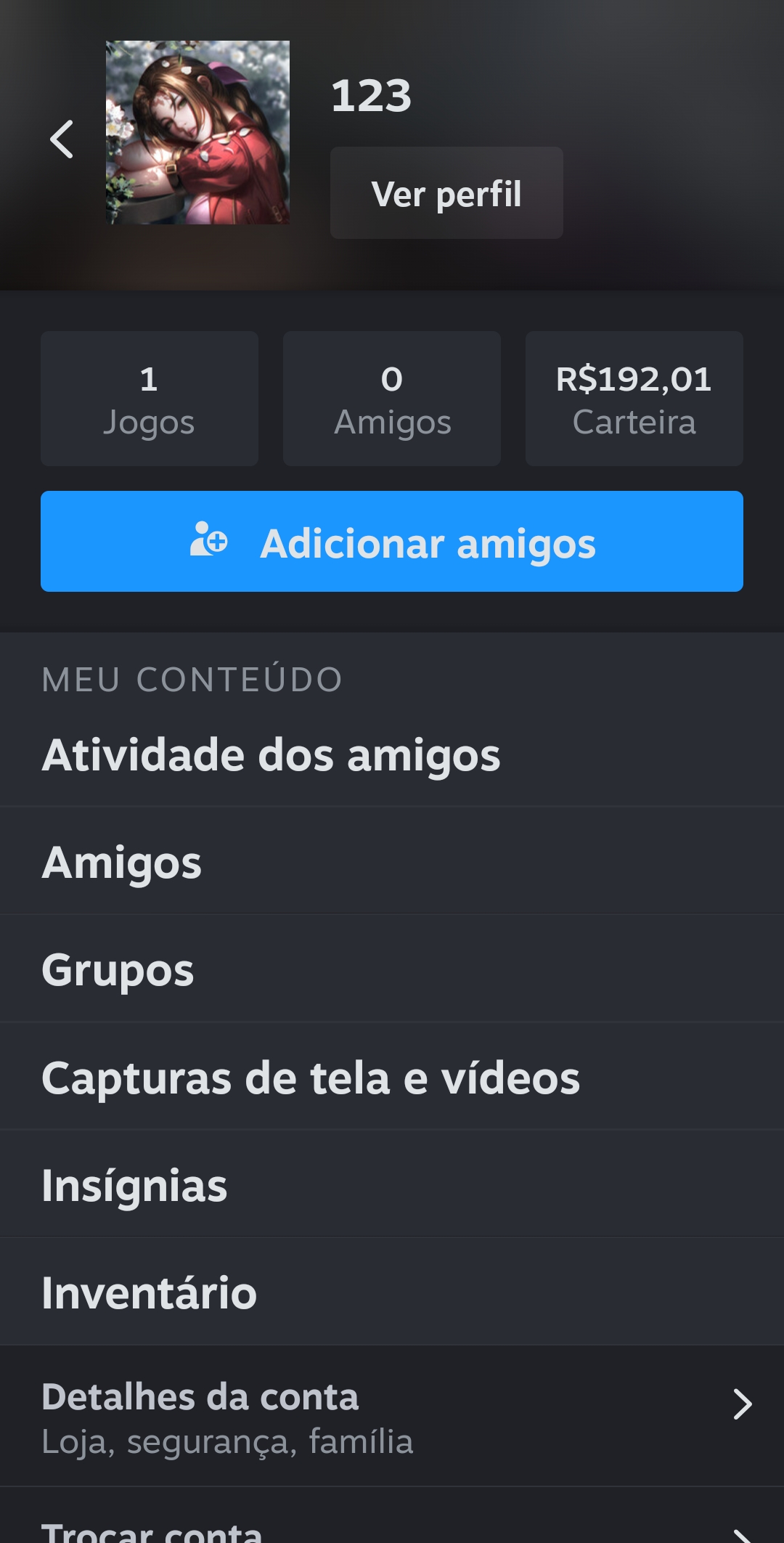Tap Adicionar amigos button
The width and height of the screenshot is (784, 1543).
click(x=392, y=542)
